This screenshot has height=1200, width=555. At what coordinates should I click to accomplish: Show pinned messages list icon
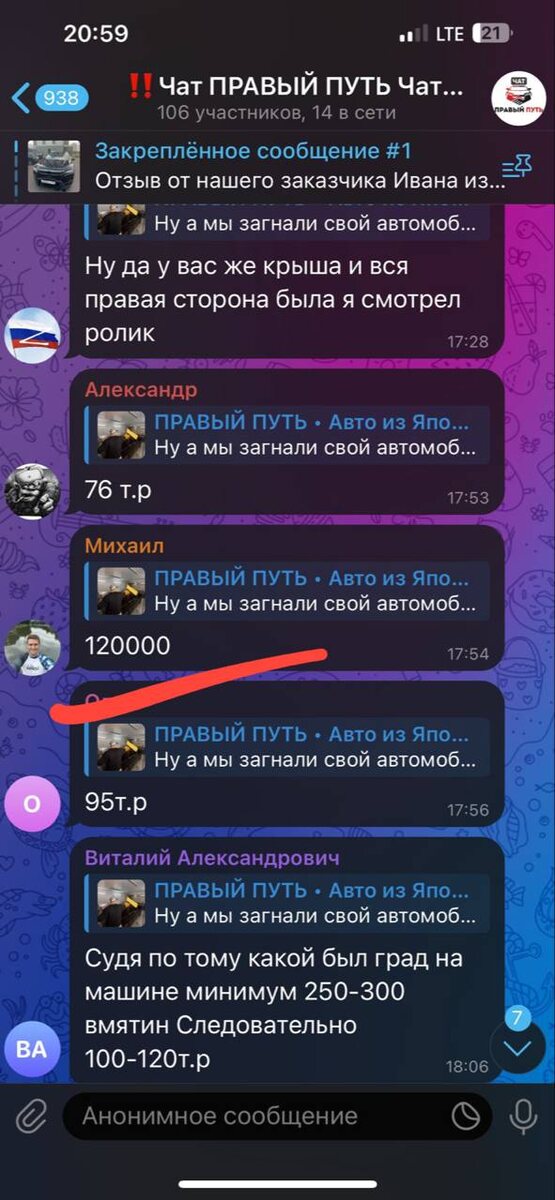point(516,166)
